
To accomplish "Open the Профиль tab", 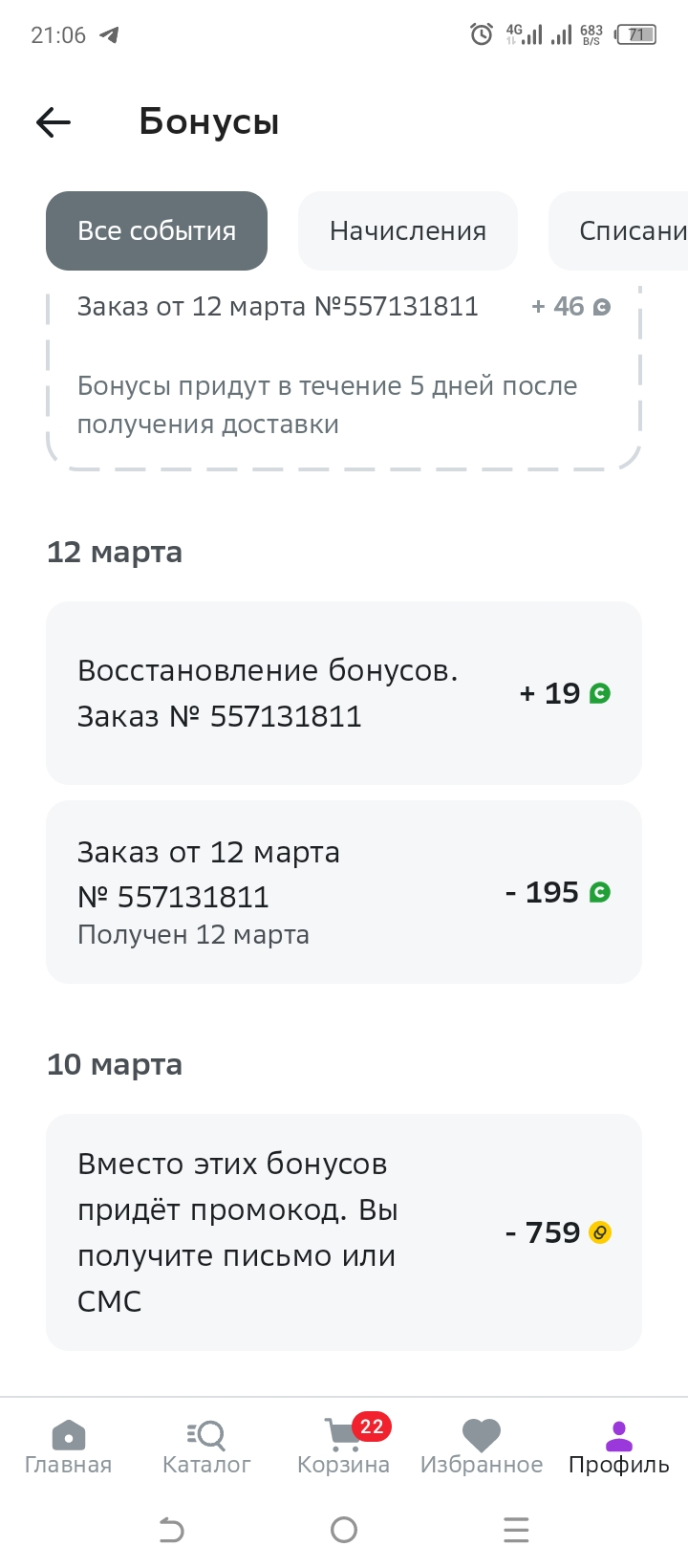I will click(x=619, y=1448).
